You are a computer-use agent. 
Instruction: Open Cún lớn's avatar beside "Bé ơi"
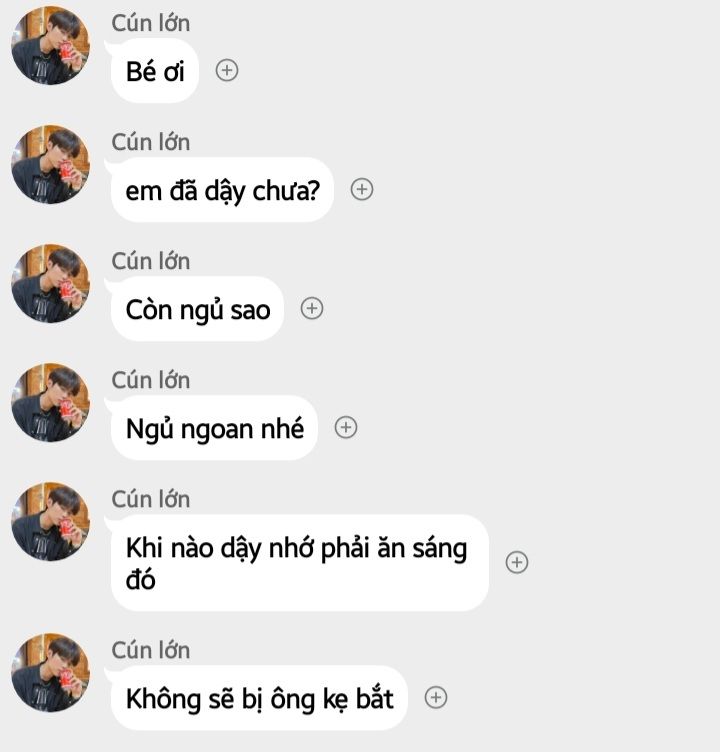point(50,45)
